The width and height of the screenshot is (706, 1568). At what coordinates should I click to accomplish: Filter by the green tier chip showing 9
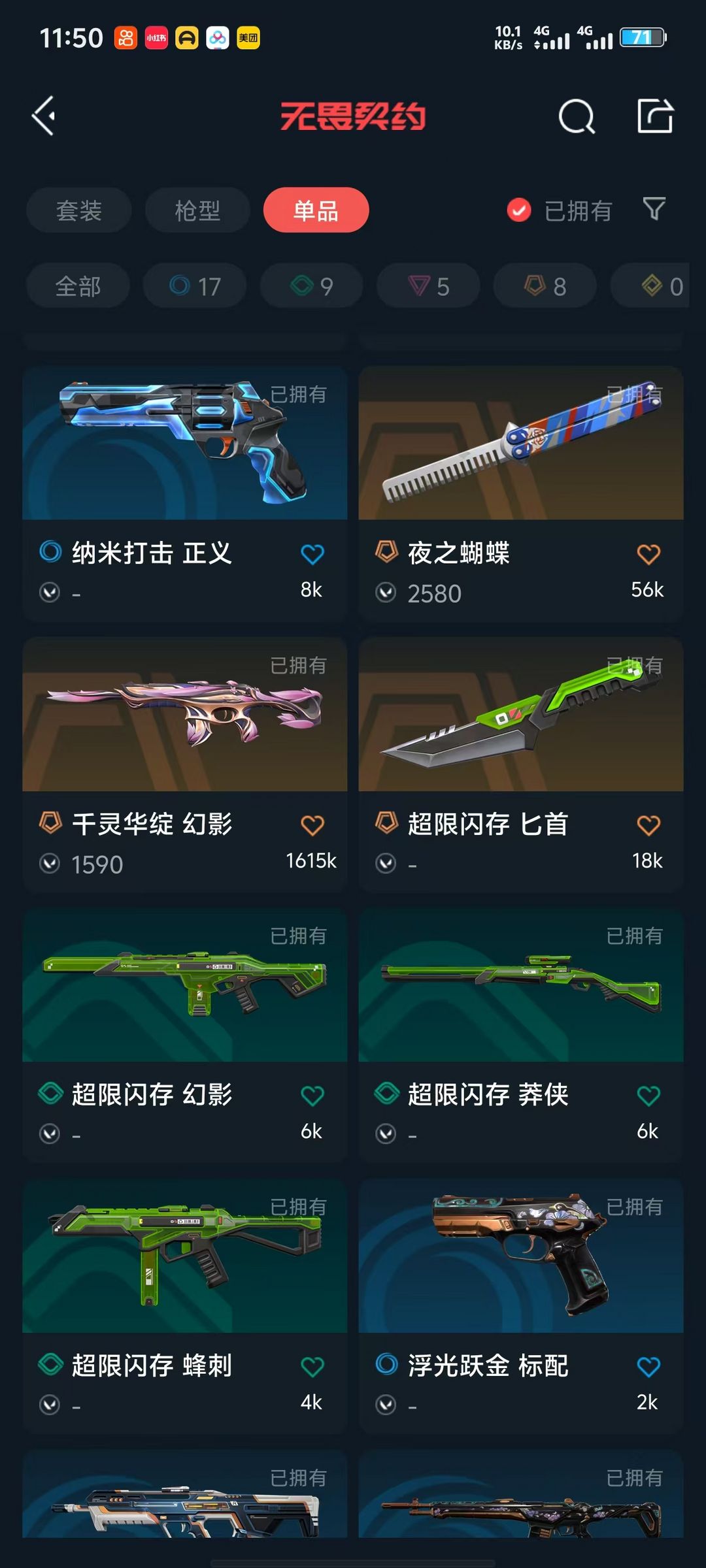312,286
